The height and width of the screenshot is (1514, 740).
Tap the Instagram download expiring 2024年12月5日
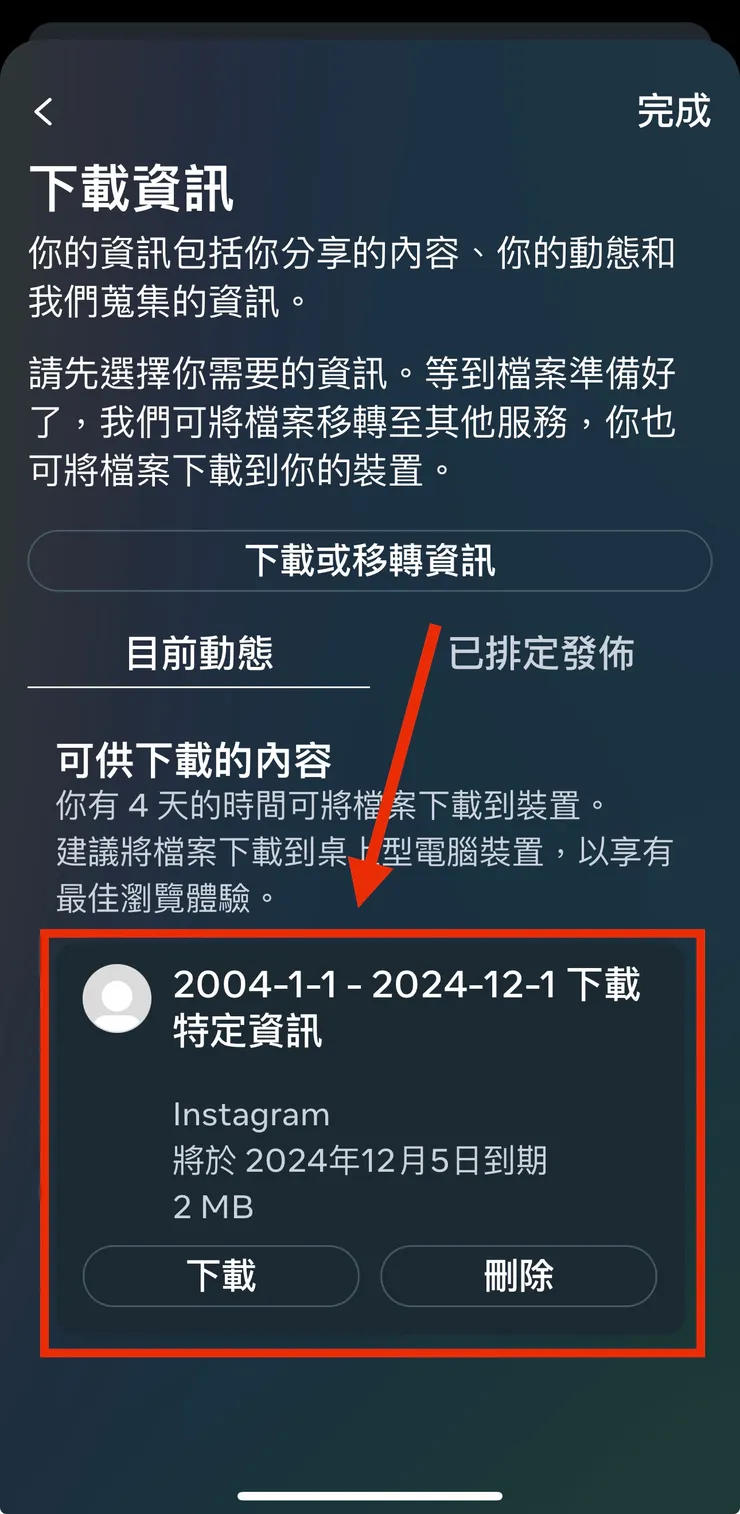click(x=370, y=1100)
